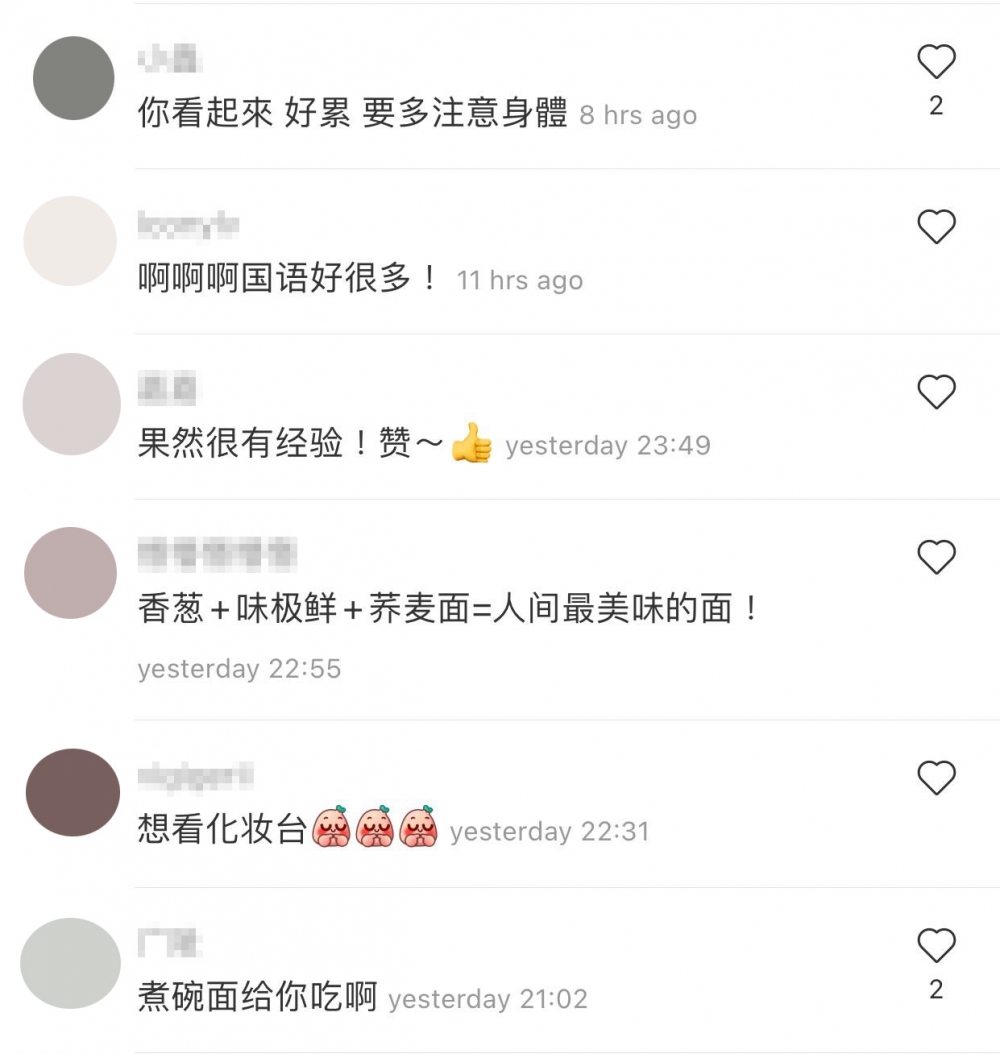The image size is (1000, 1054).
Task: Like the comment praising experience with thumbs up
Action: (x=936, y=393)
